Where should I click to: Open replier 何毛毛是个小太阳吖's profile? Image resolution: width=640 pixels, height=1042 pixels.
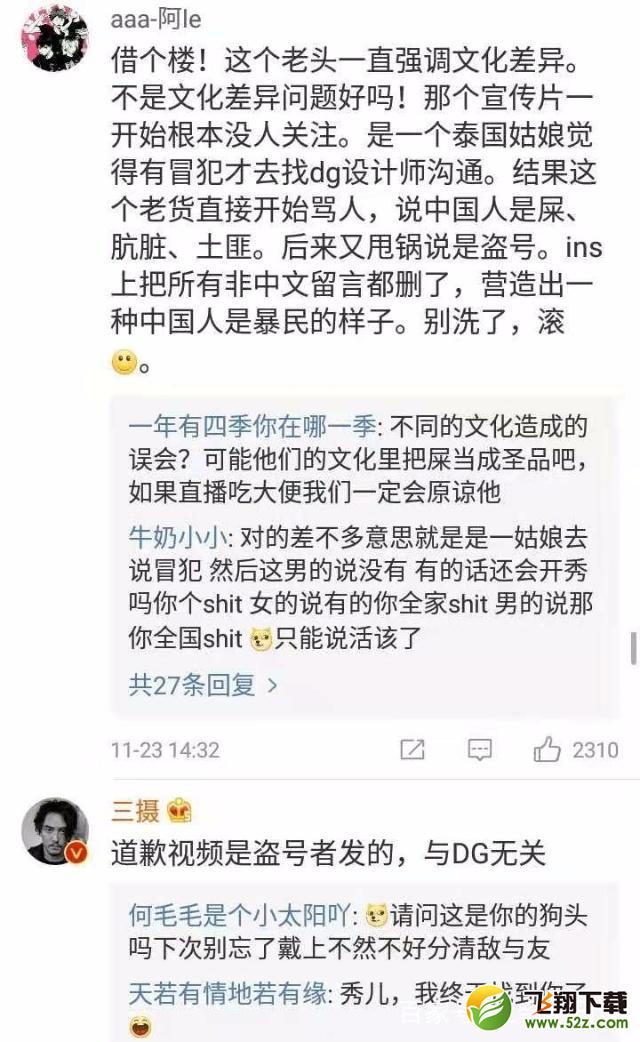click(x=242, y=915)
